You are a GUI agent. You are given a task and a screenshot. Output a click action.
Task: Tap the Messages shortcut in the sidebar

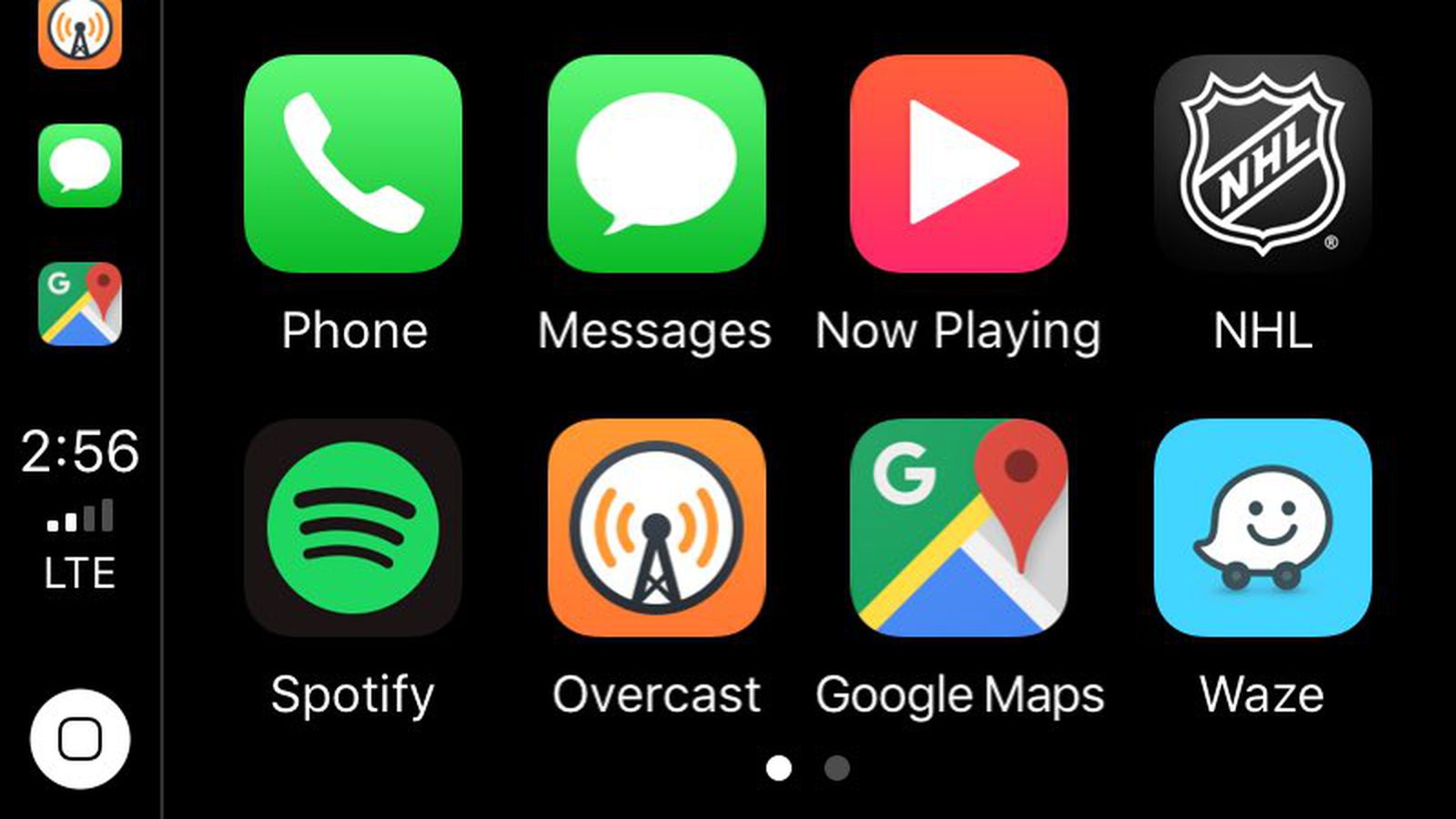pyautogui.click(x=80, y=166)
